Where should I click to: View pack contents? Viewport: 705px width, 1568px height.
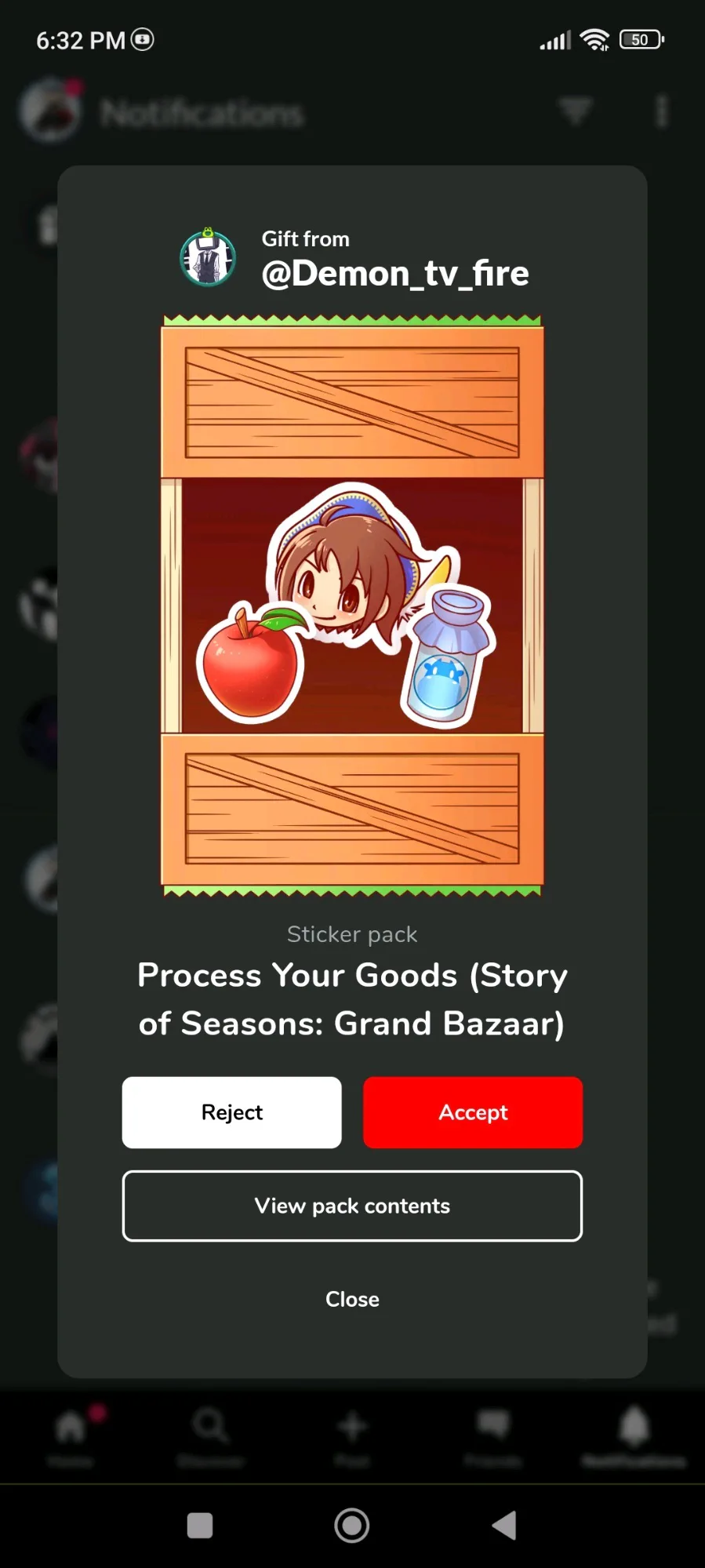352,1206
